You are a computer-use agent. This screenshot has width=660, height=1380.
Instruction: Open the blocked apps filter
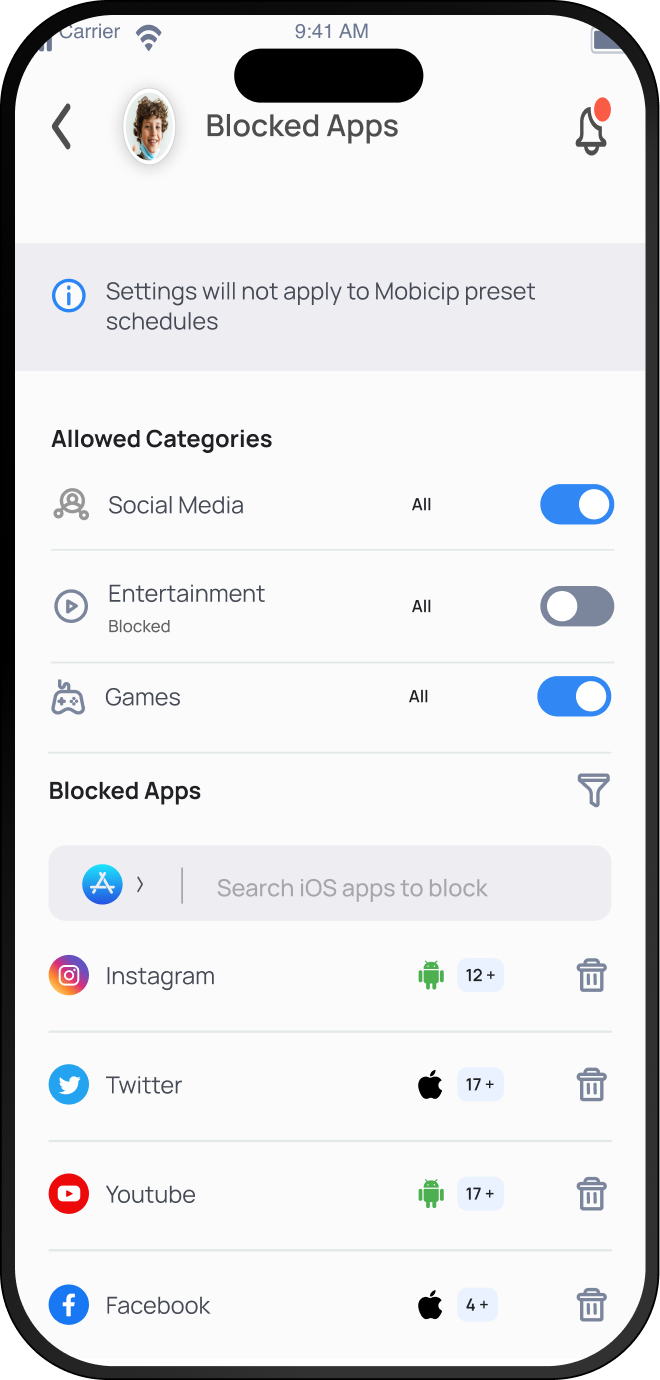click(593, 790)
